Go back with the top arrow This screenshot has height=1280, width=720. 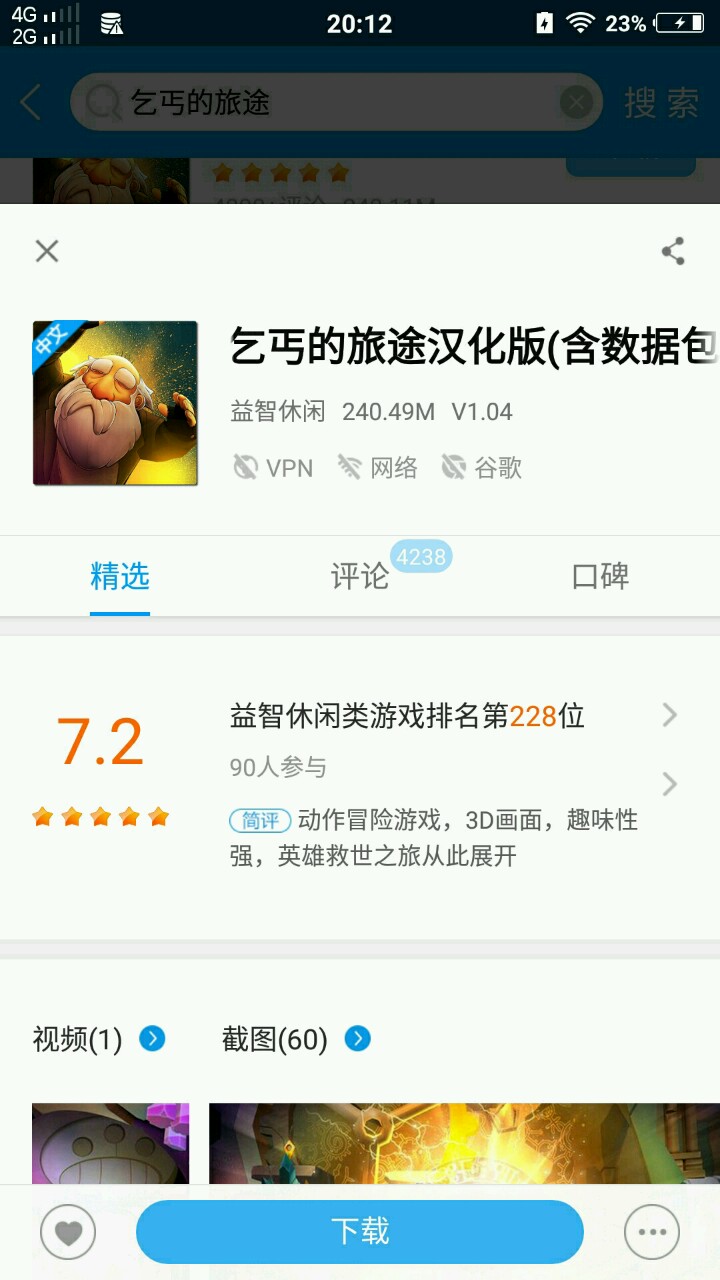(30, 102)
